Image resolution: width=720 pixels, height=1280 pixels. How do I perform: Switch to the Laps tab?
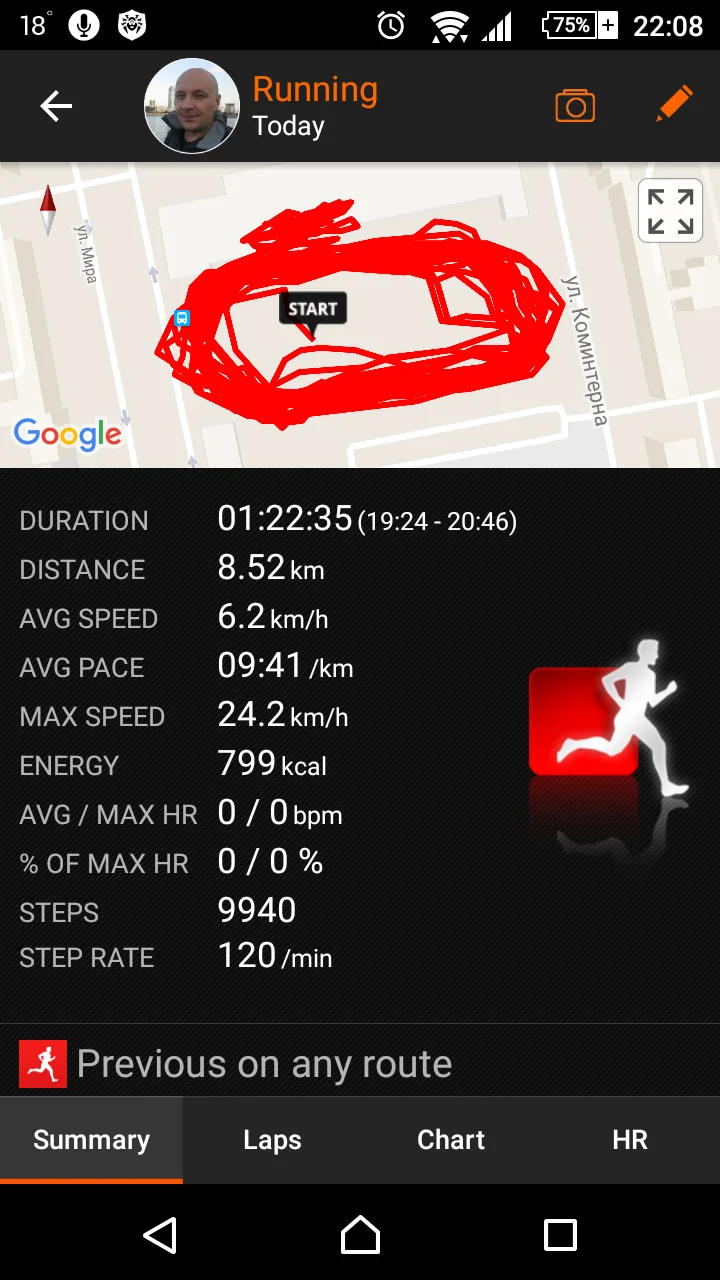(x=271, y=1139)
